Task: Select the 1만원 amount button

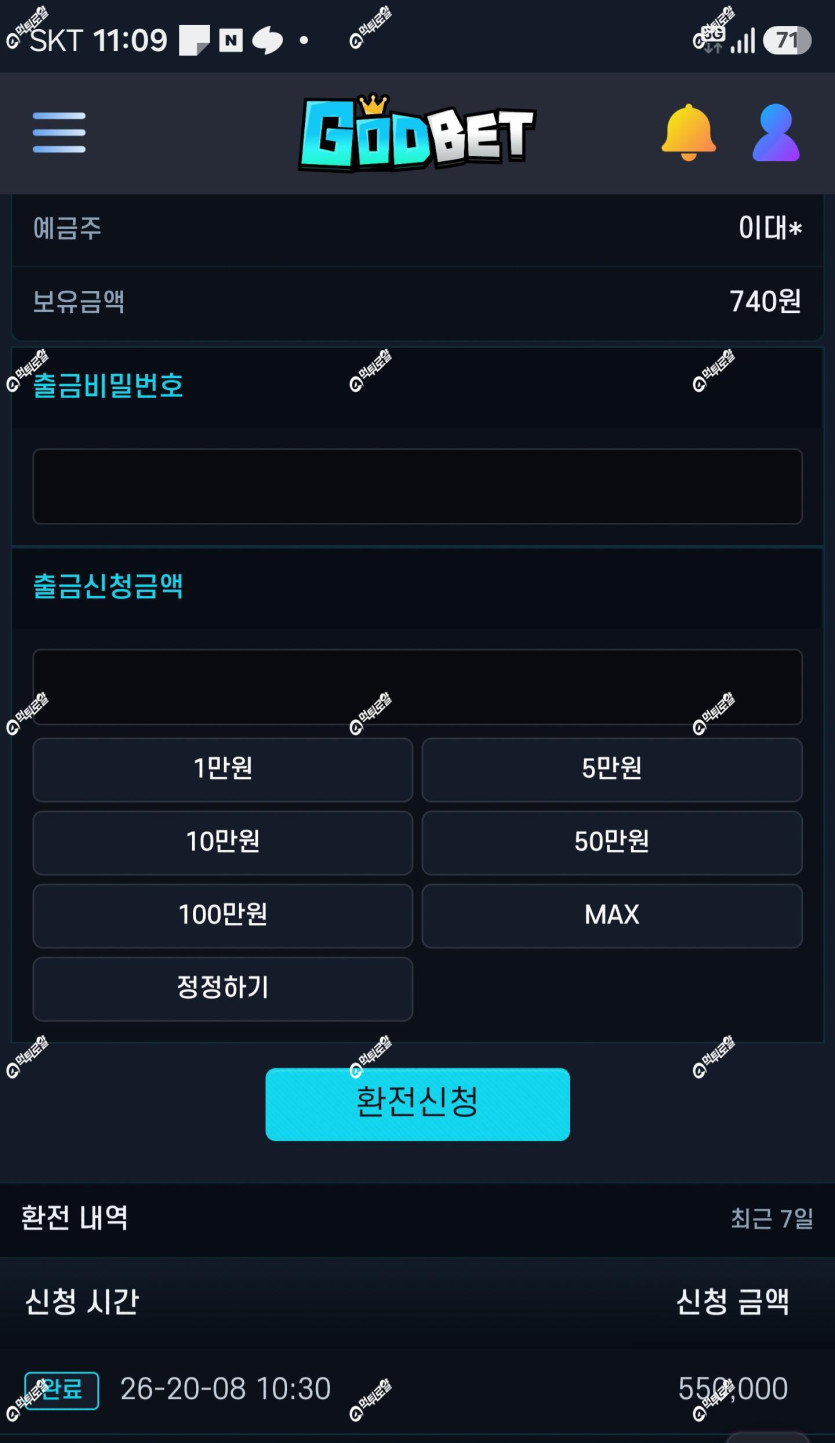Action: (223, 769)
